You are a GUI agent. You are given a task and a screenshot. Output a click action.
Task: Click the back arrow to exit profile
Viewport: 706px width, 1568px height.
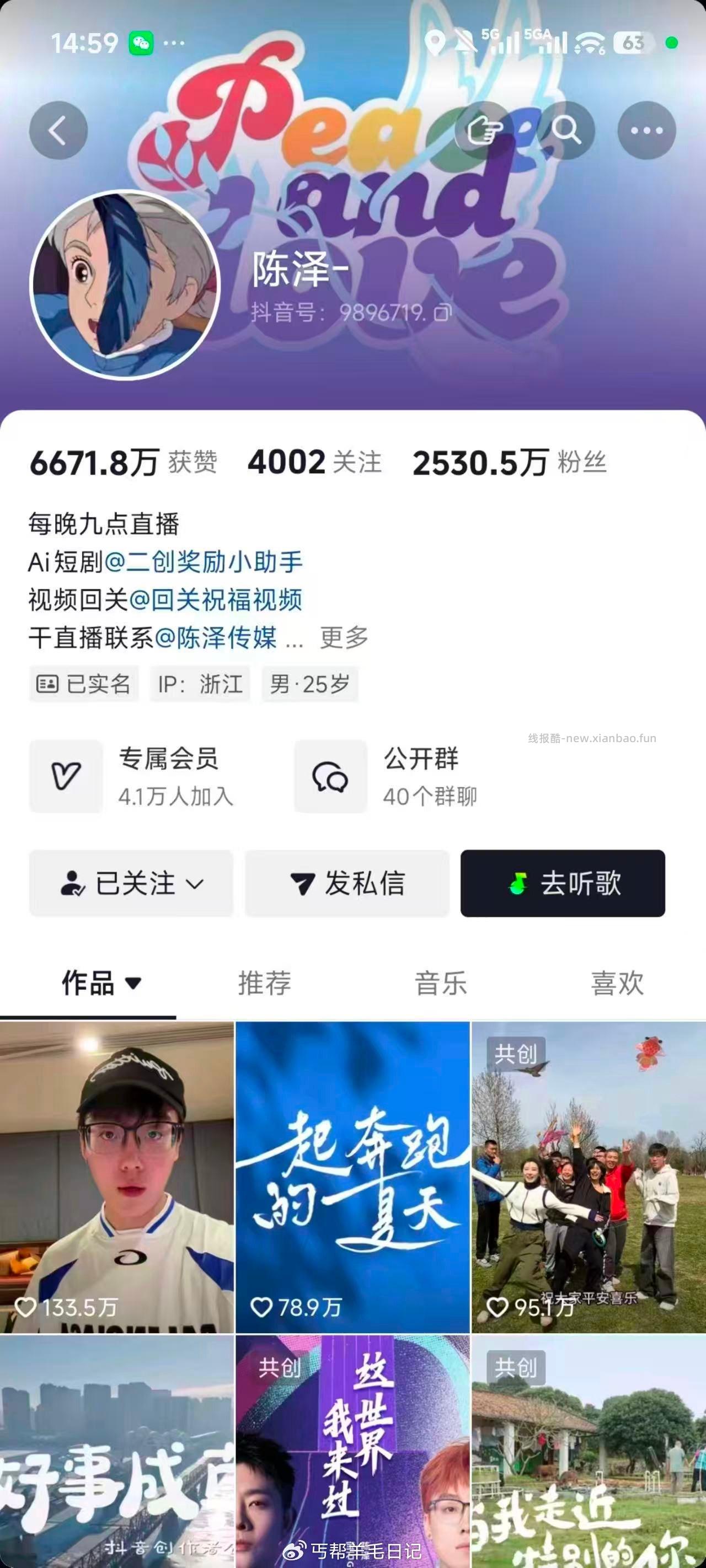(58, 130)
